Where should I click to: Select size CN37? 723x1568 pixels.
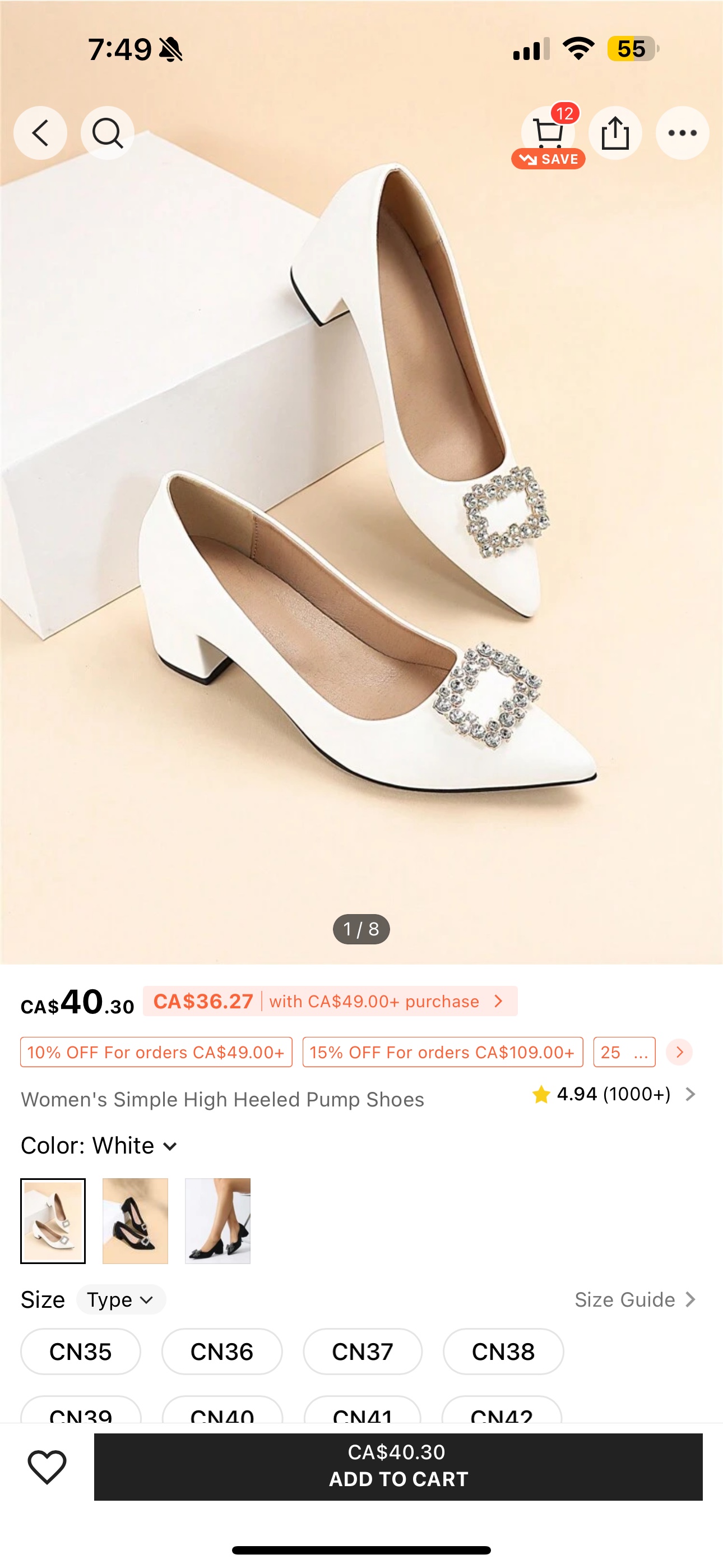362,1352
